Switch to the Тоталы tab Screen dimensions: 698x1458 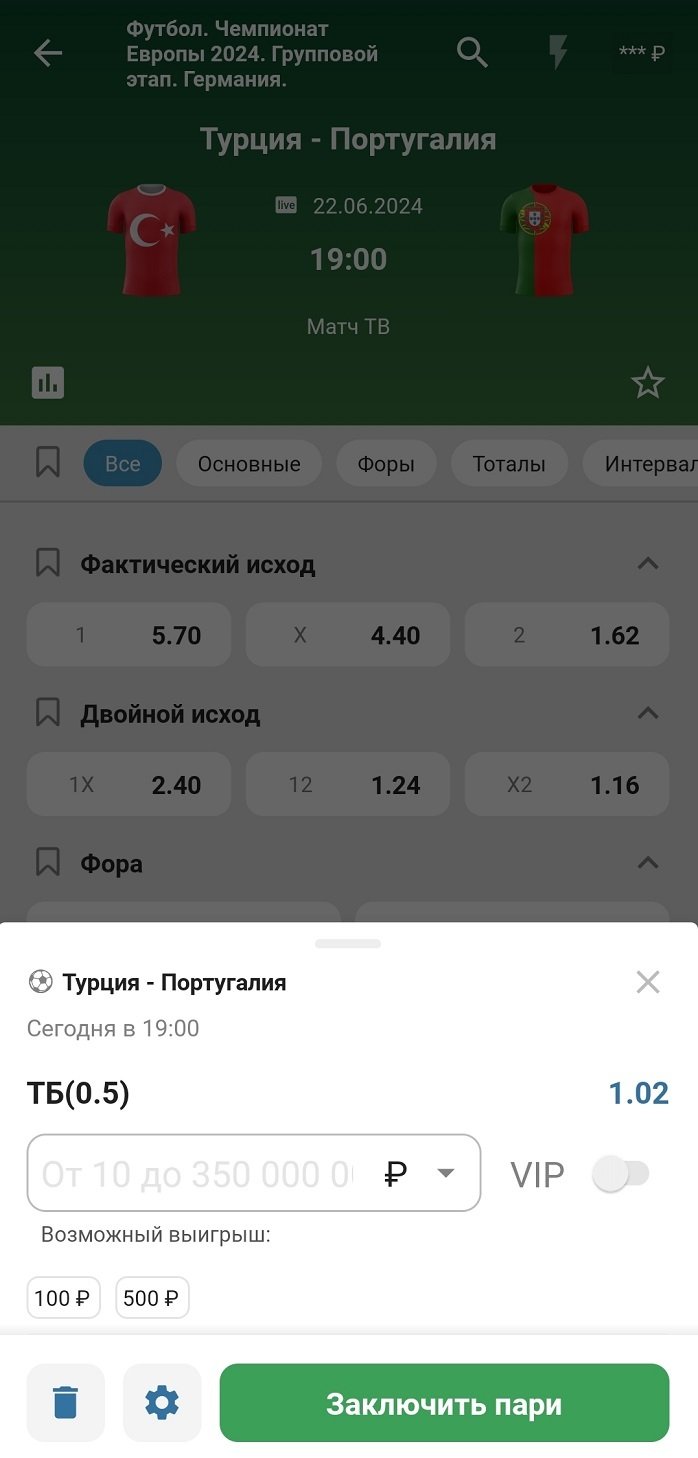[x=509, y=464]
